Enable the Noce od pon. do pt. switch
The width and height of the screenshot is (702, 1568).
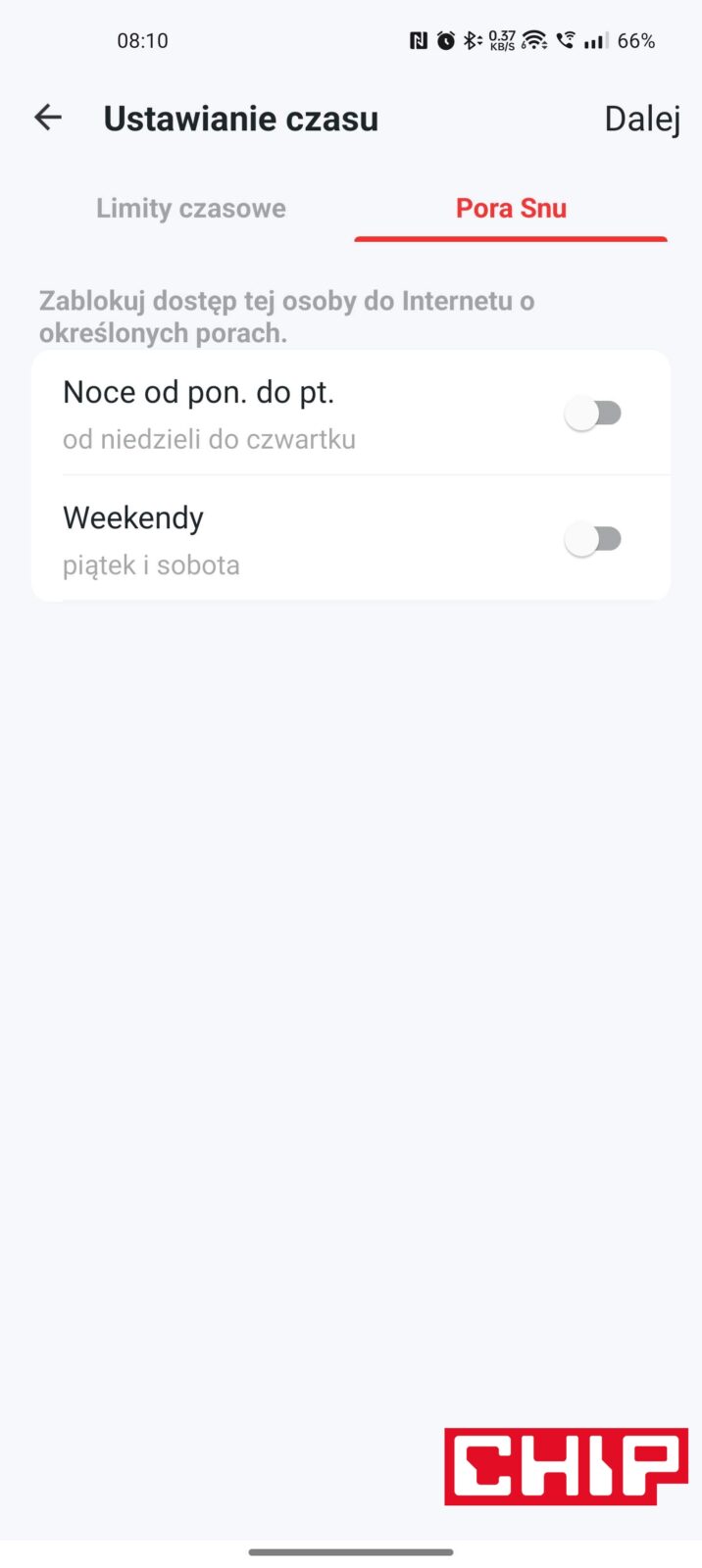point(593,414)
